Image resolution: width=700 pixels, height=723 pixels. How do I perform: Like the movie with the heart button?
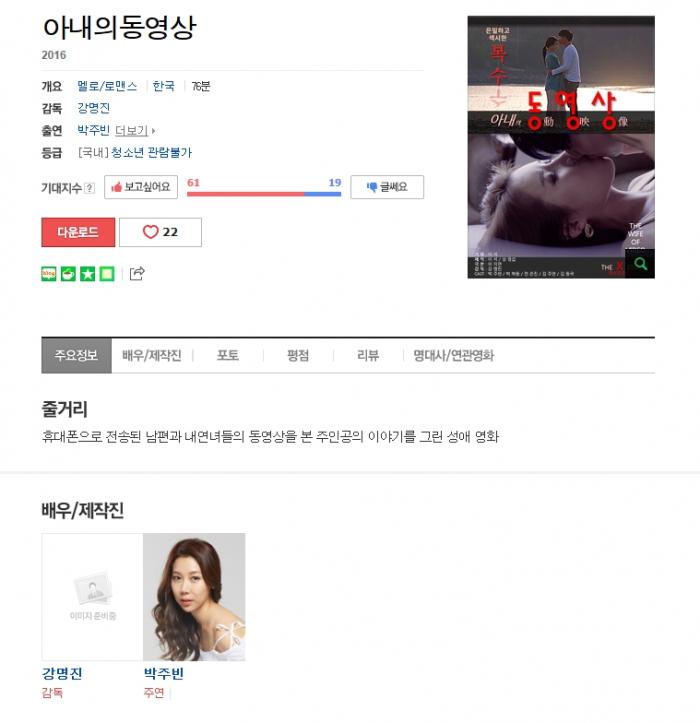click(160, 232)
